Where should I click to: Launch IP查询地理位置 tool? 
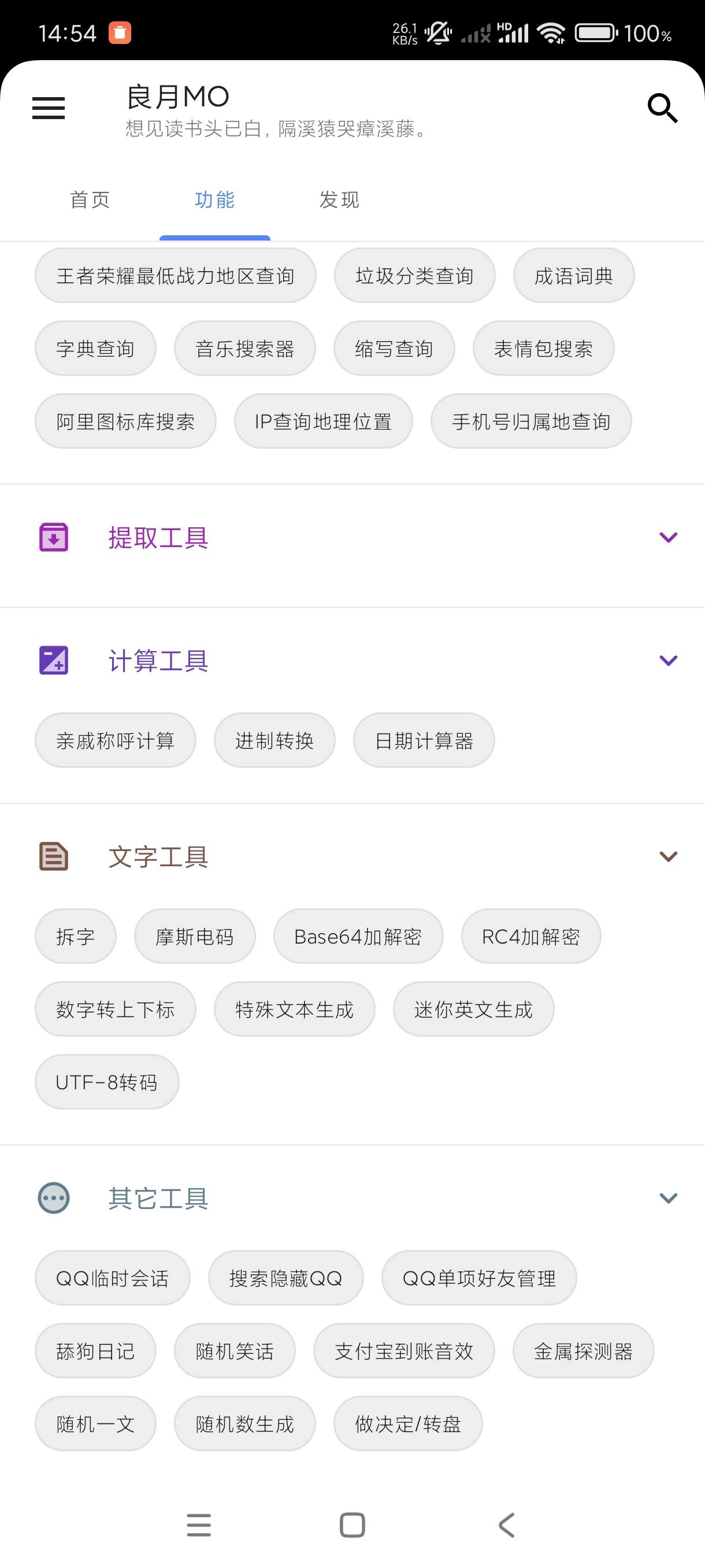coord(323,421)
